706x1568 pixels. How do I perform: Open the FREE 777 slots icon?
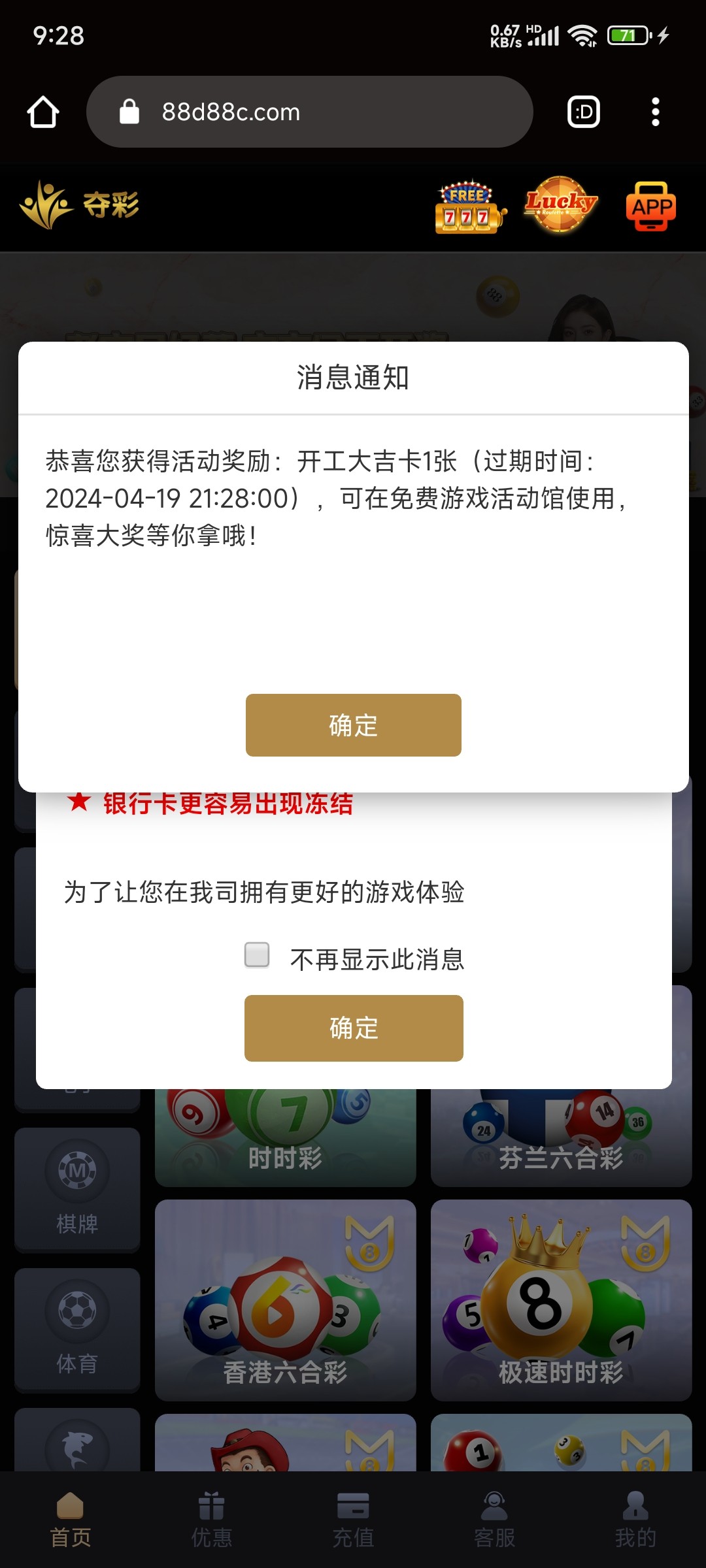coord(470,206)
